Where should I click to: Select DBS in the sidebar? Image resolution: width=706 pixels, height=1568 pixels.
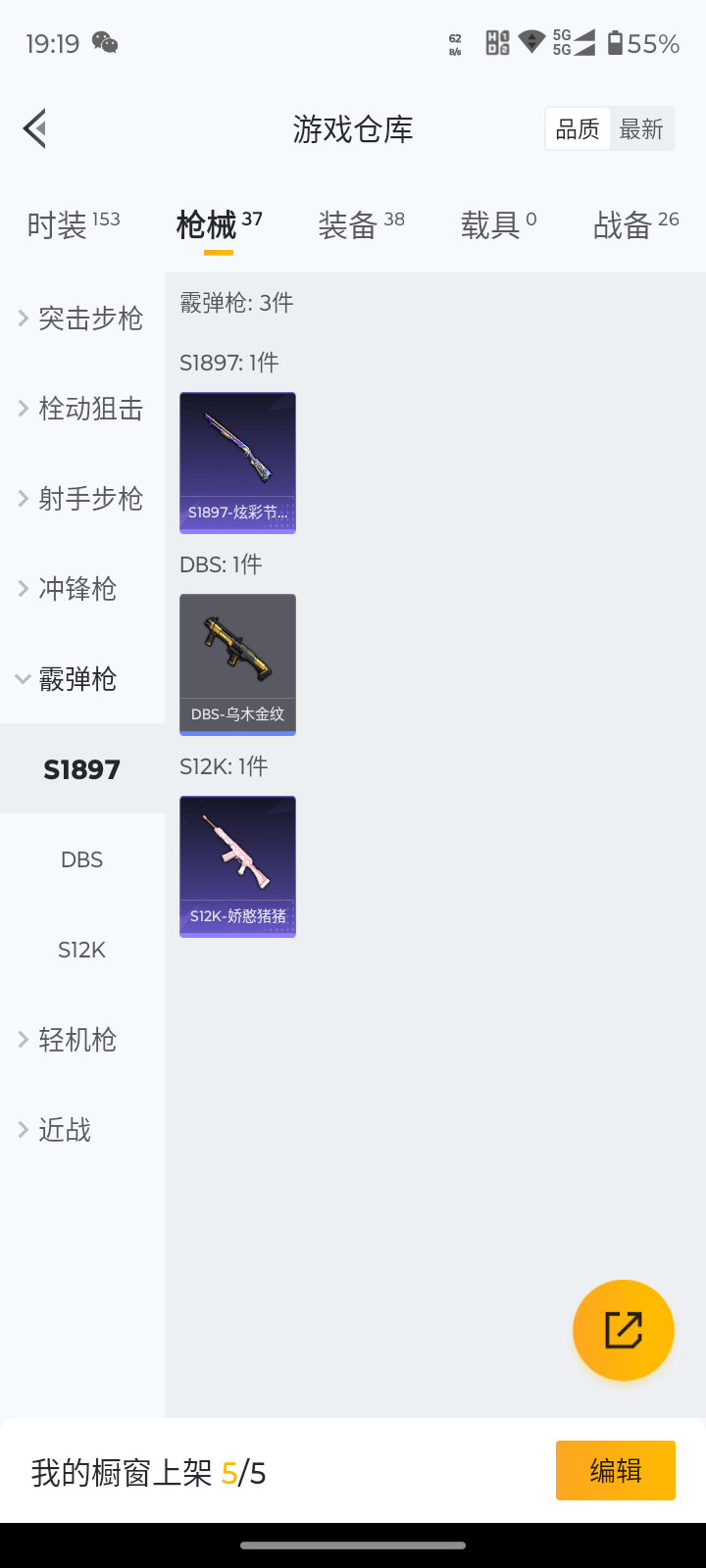click(x=82, y=859)
